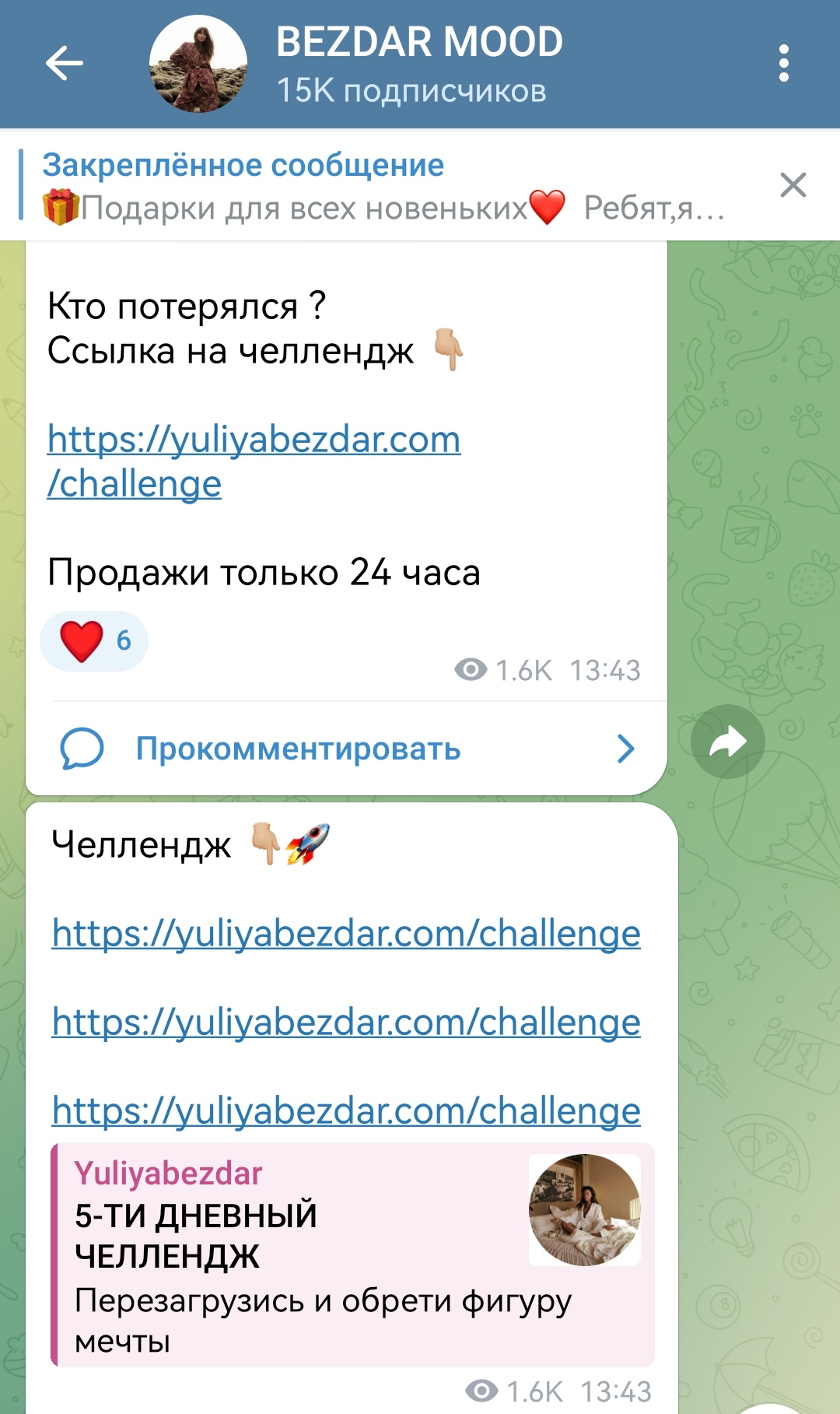Tap the heart reaction with 6 likes
The height and width of the screenshot is (1414, 840).
(x=94, y=641)
